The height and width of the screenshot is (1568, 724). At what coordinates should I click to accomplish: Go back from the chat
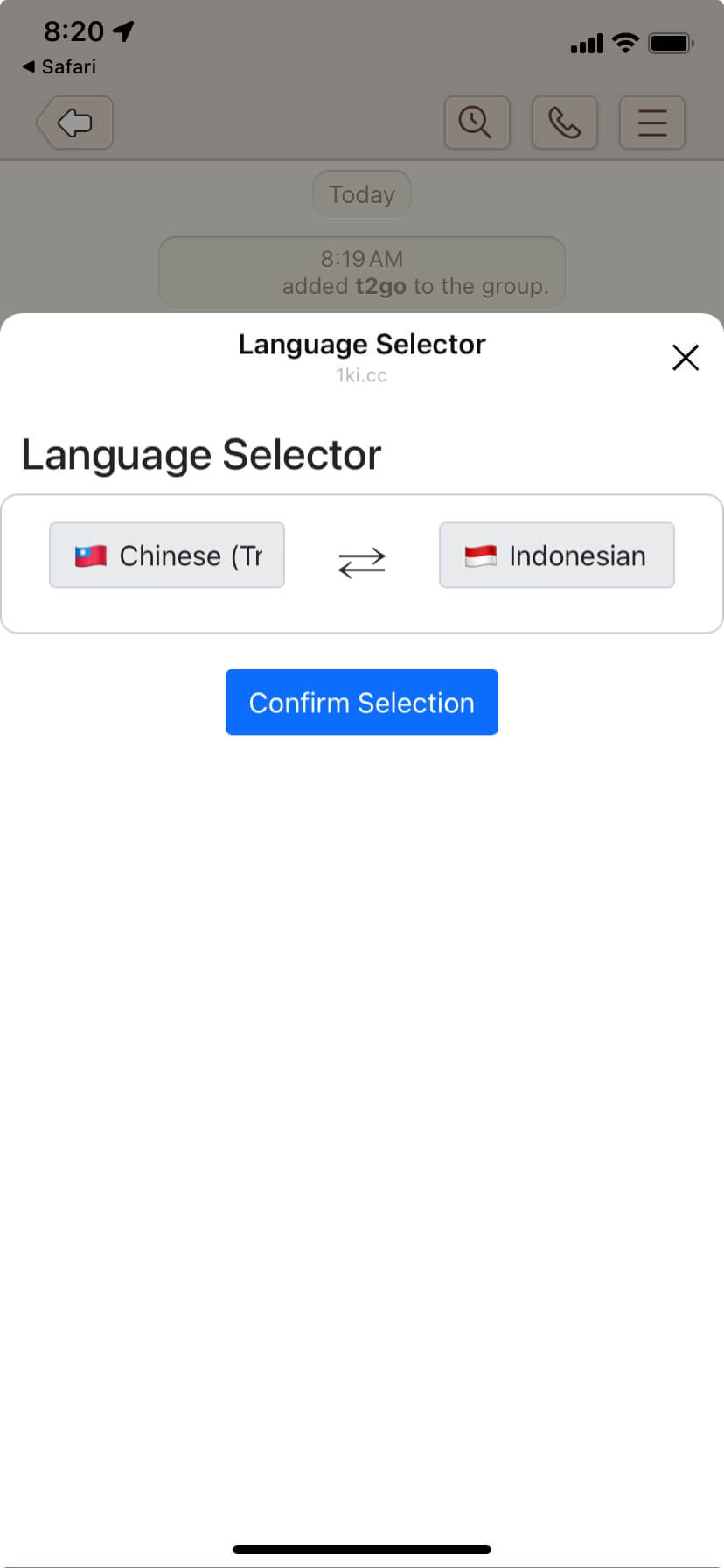(75, 122)
